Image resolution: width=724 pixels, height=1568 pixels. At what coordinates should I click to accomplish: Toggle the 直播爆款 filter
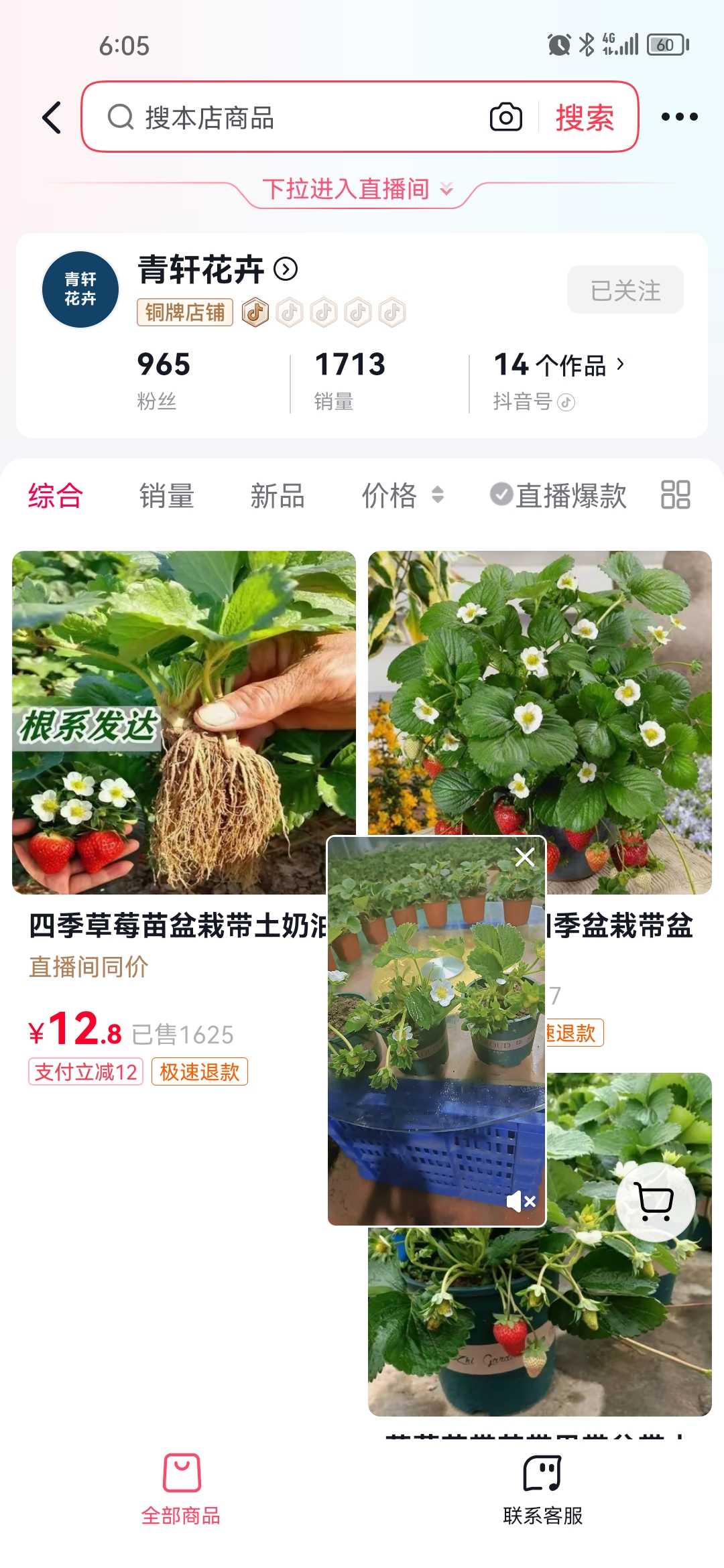558,496
